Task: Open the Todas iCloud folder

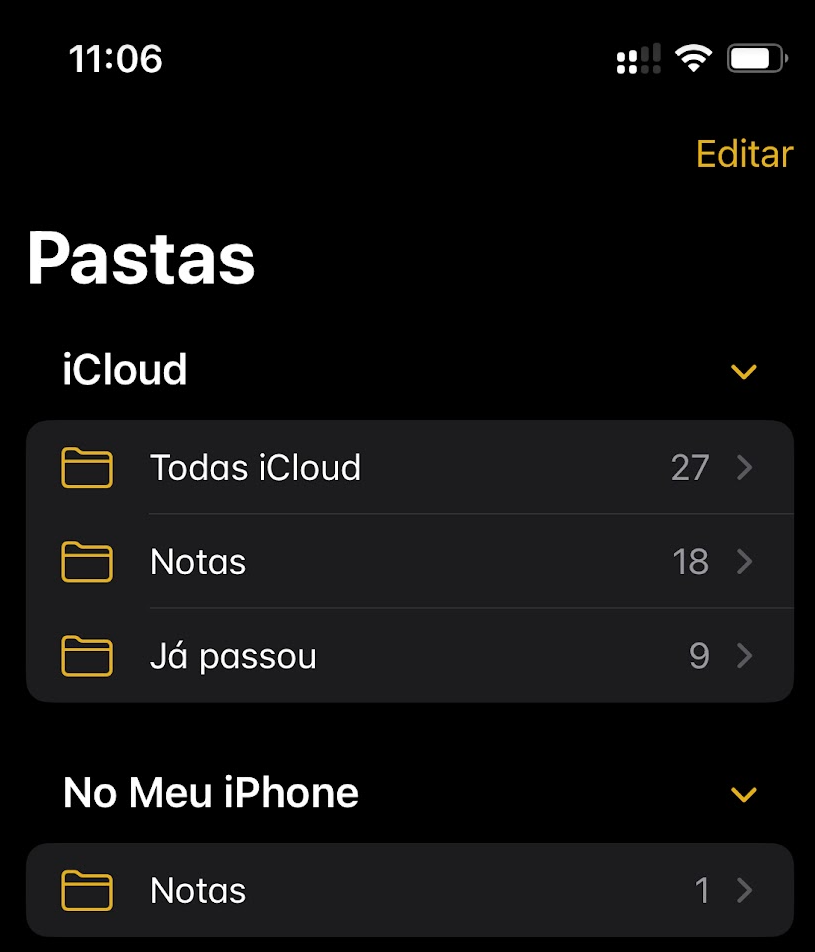Action: click(409, 467)
